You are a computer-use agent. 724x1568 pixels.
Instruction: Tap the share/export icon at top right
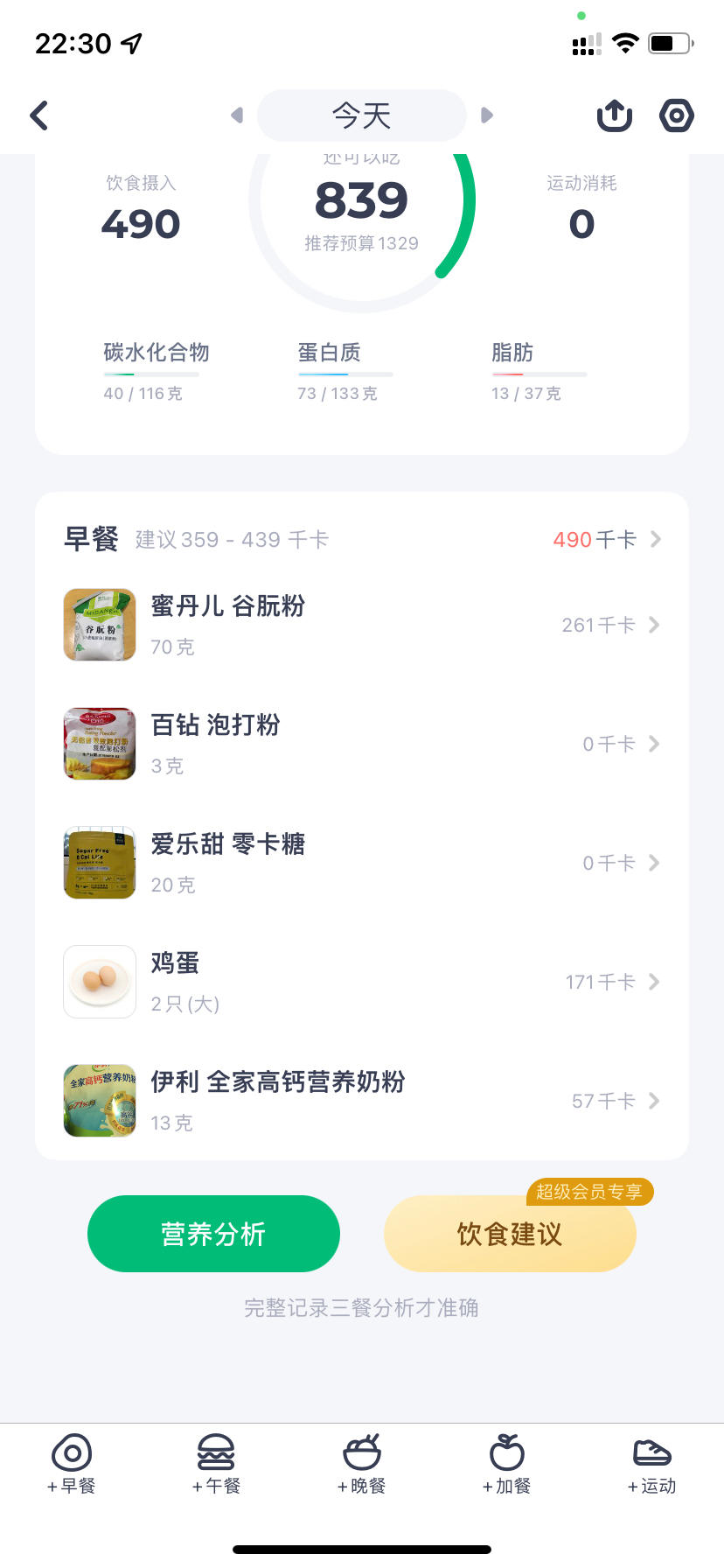[614, 115]
